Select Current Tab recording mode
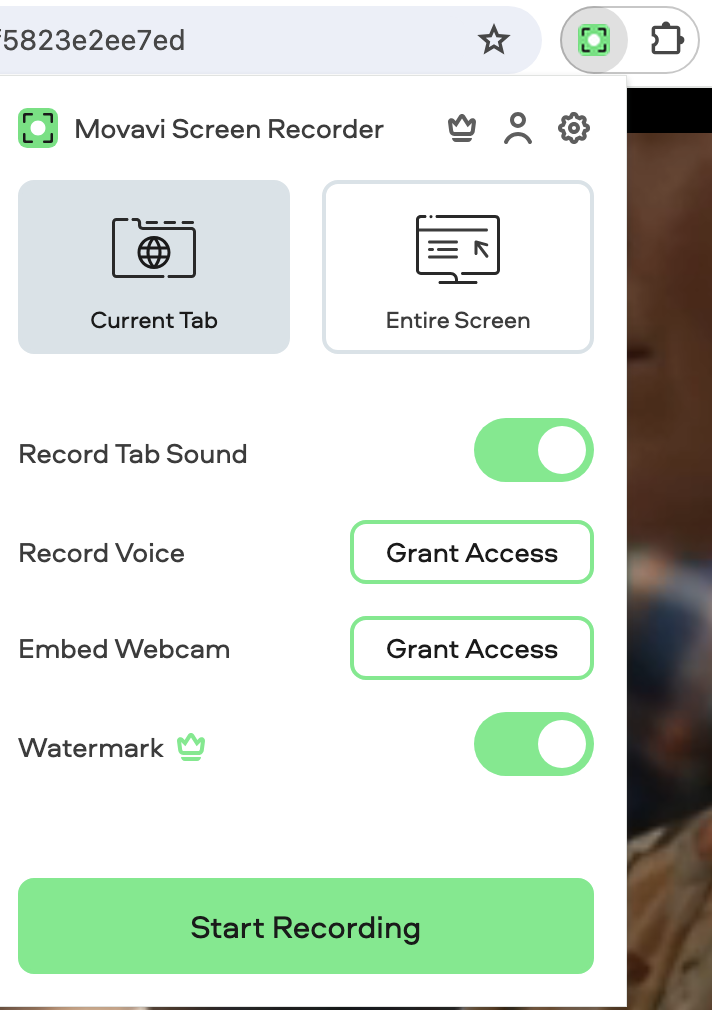Image resolution: width=712 pixels, height=1010 pixels. click(x=154, y=266)
